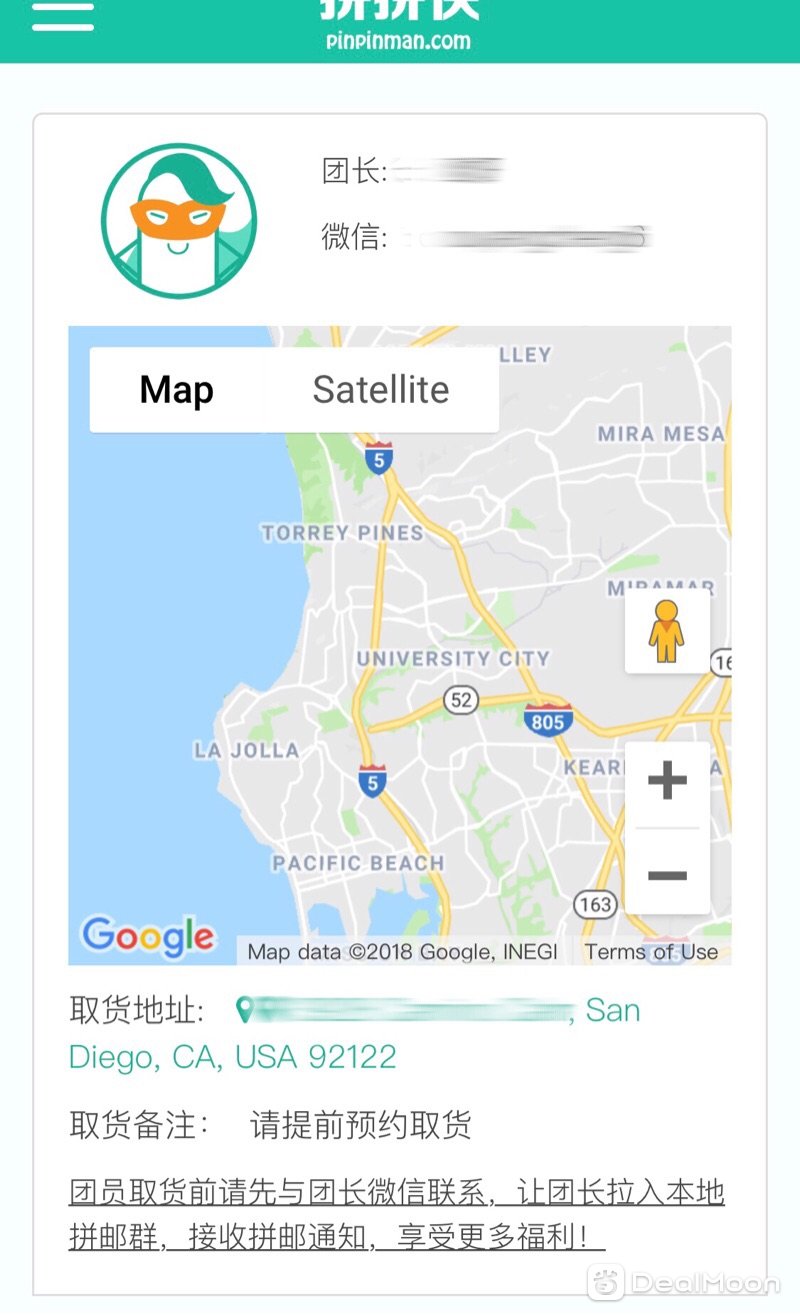Viewport: 800px width, 1315px height.
Task: Zoom out of the map
Action: (667, 875)
